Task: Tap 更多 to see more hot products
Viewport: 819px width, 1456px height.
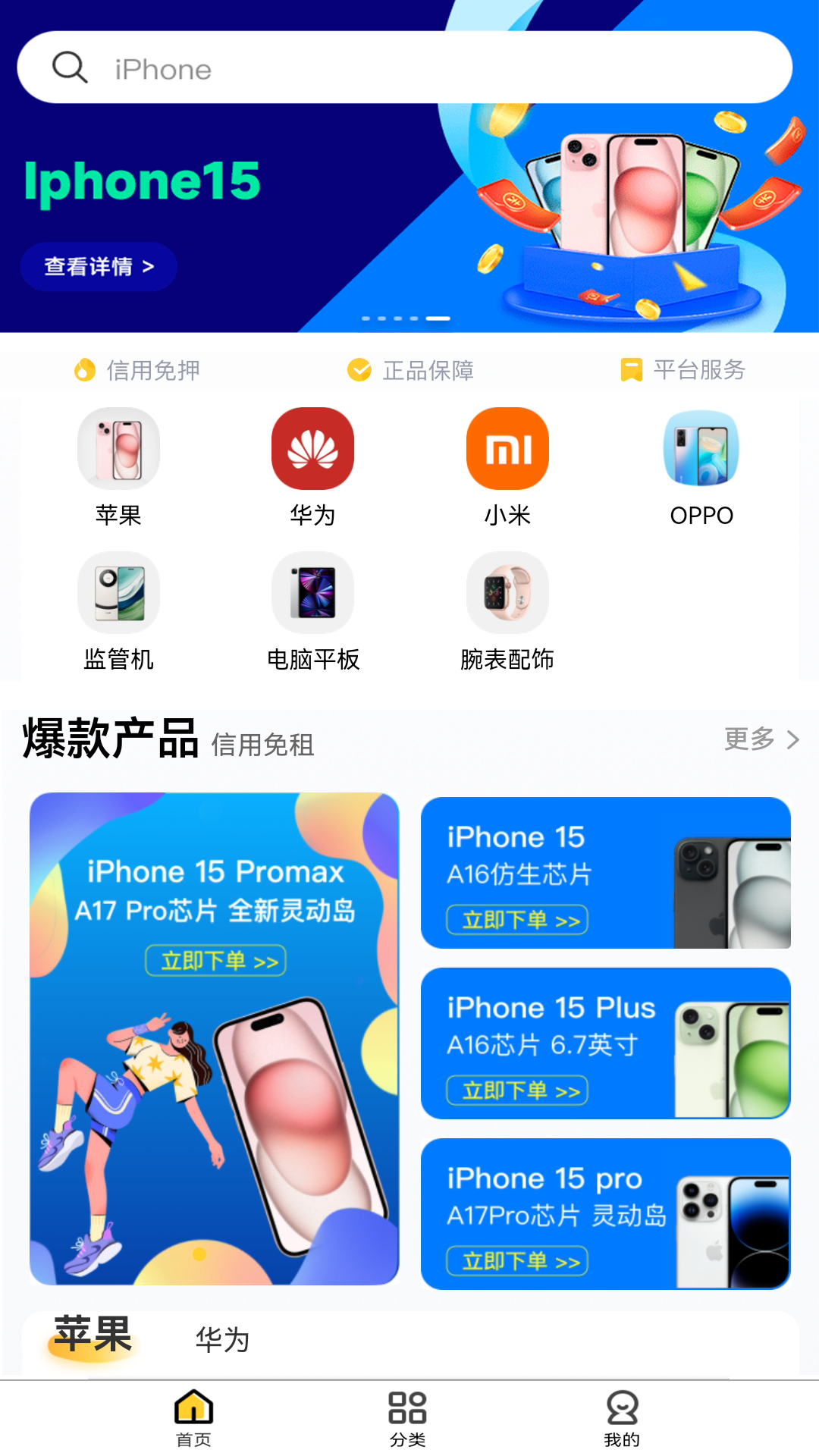Action: click(x=761, y=739)
